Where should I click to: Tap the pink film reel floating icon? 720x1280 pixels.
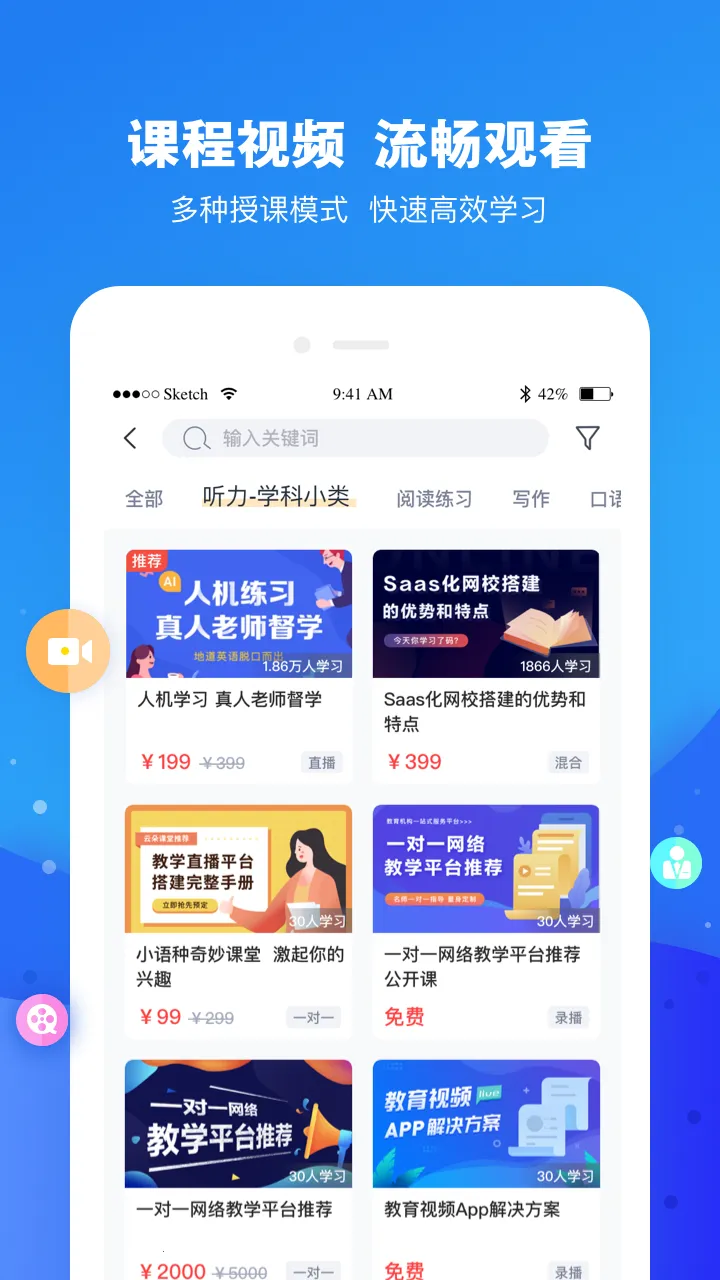pos(44,1021)
